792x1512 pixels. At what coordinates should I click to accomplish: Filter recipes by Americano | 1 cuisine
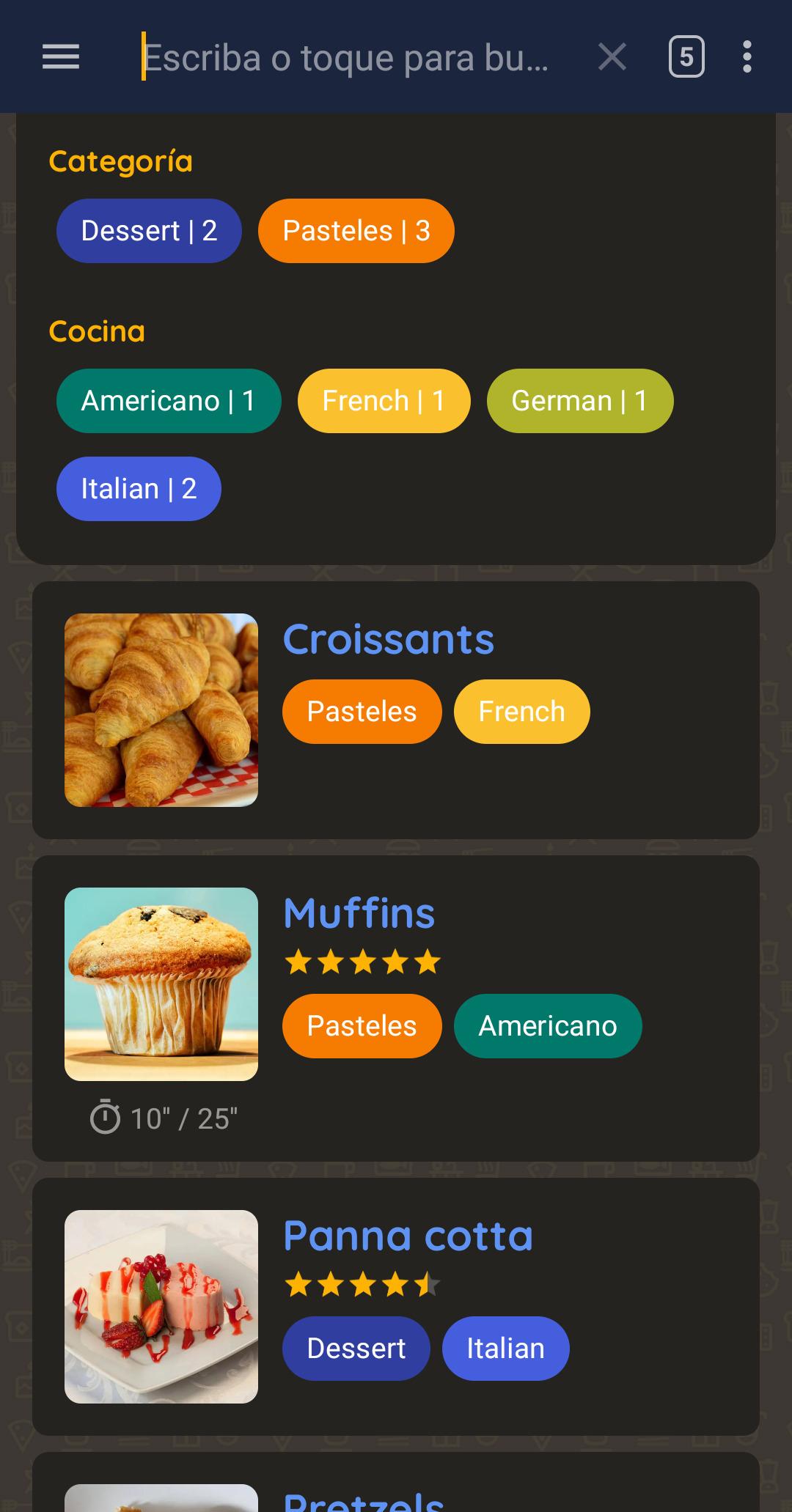click(169, 401)
